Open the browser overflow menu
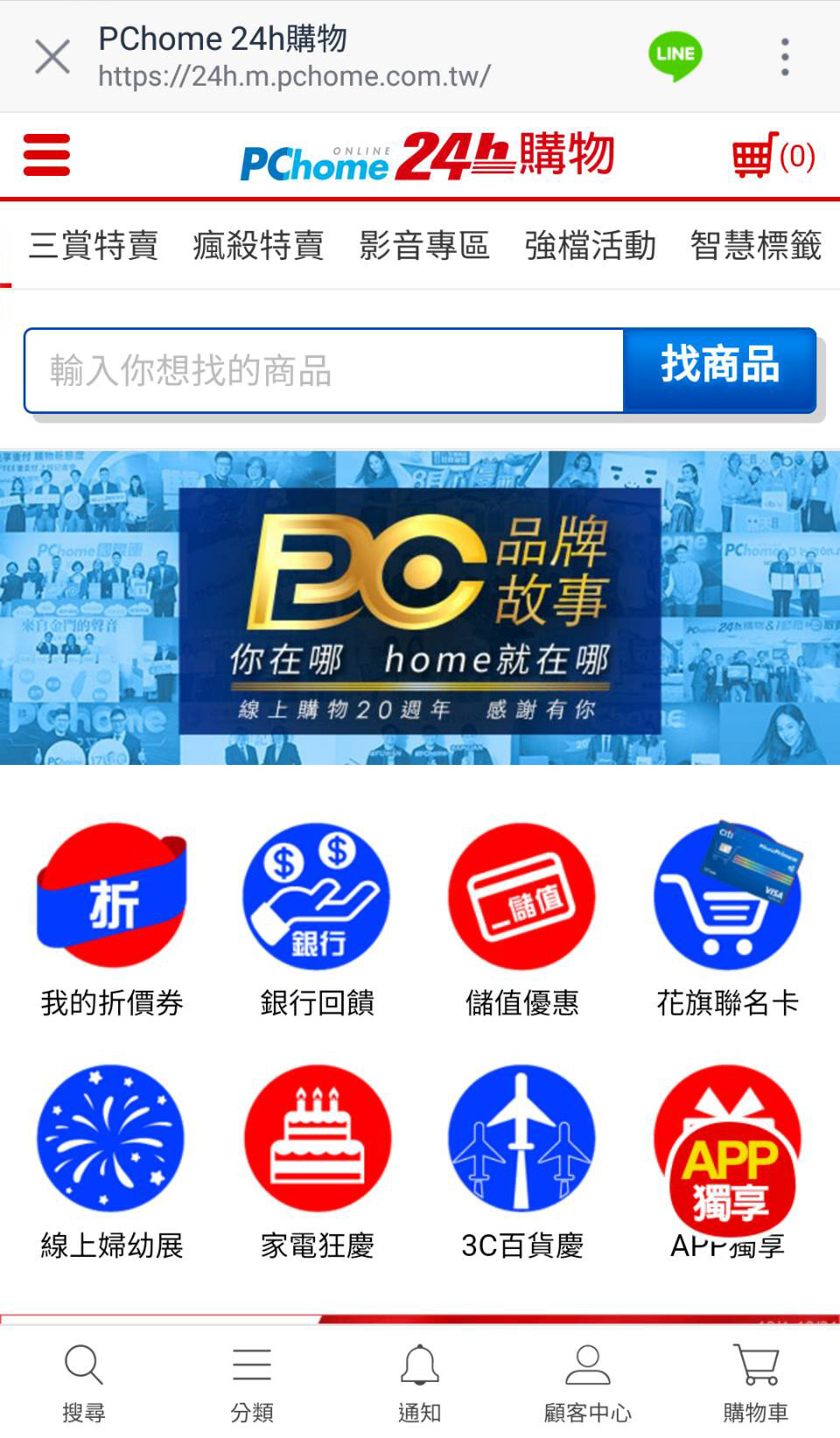 tap(785, 58)
